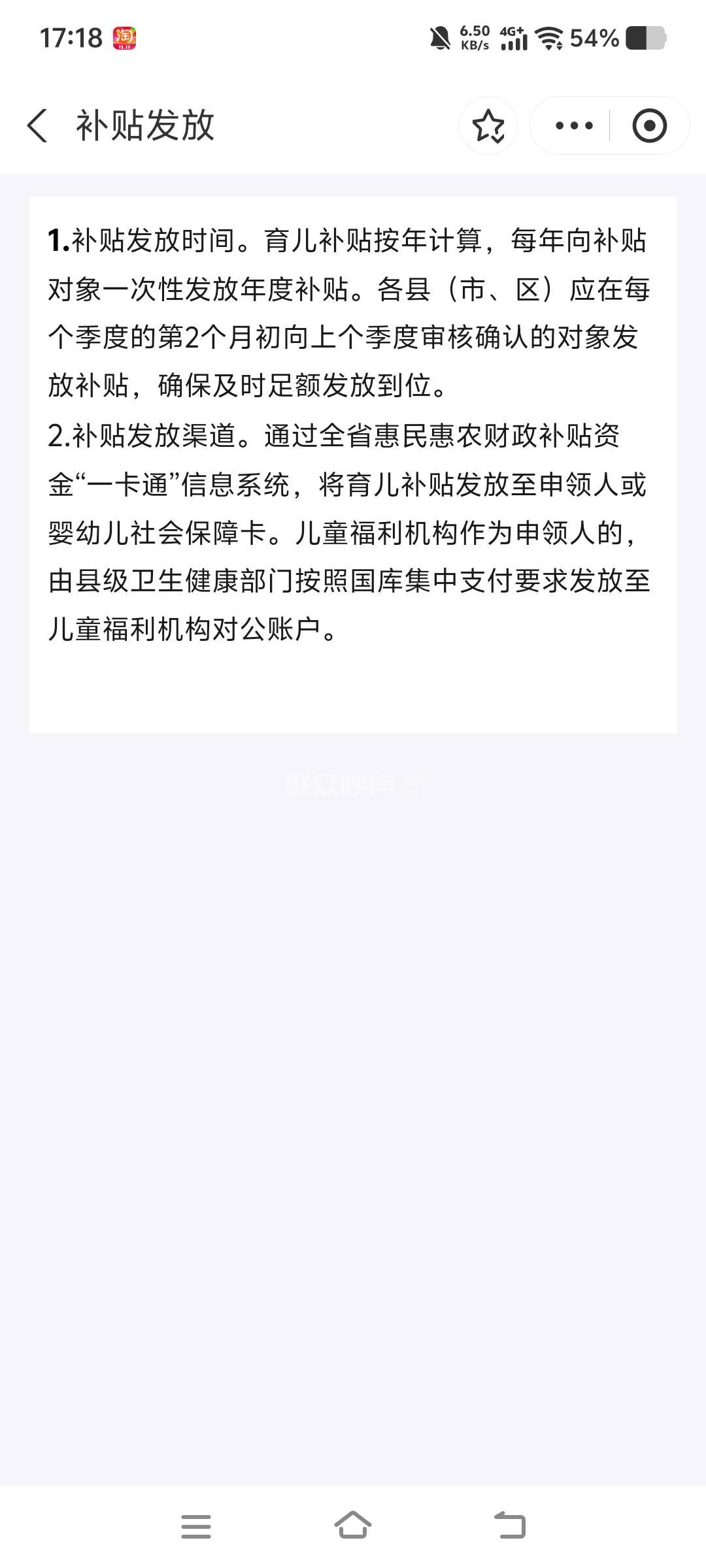Add this mini program to favorites
The width and height of the screenshot is (706, 1568).
click(x=488, y=125)
